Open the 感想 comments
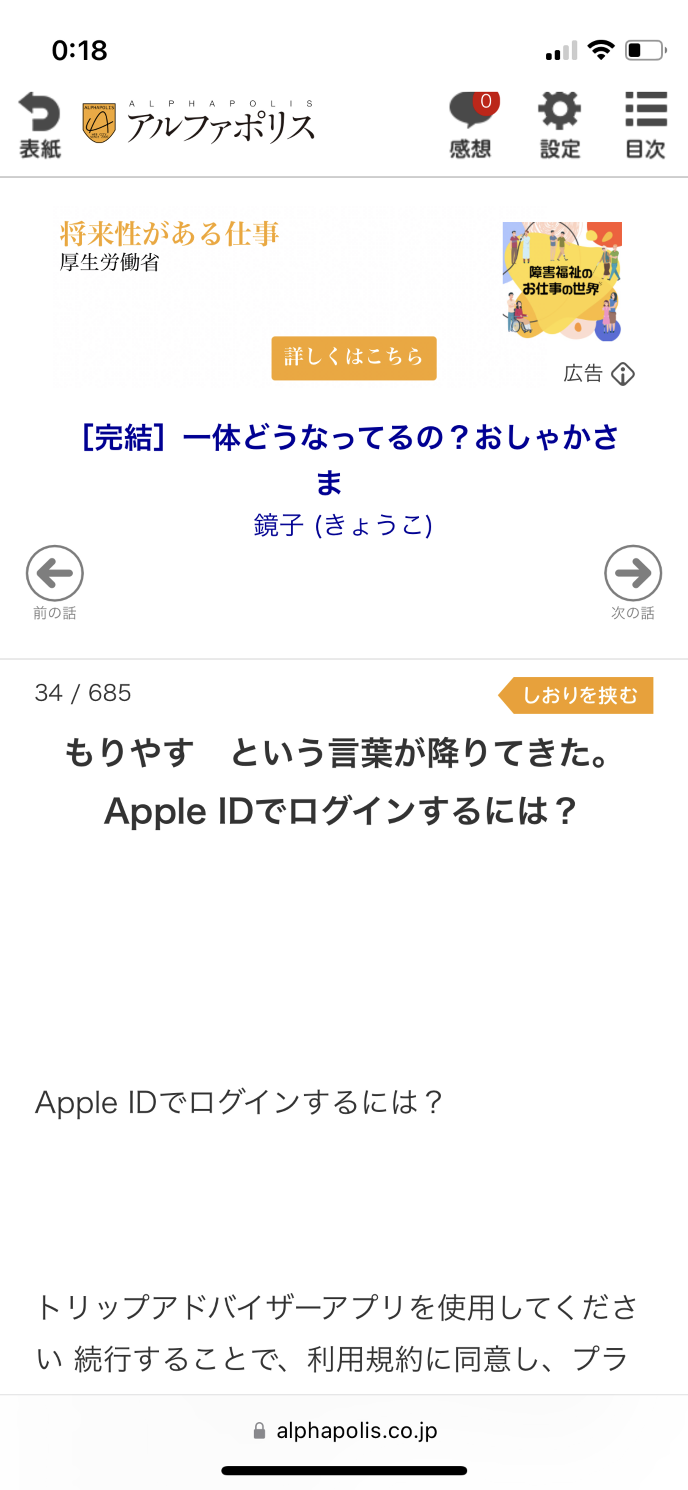Image resolution: width=688 pixels, height=1490 pixels. [471, 125]
